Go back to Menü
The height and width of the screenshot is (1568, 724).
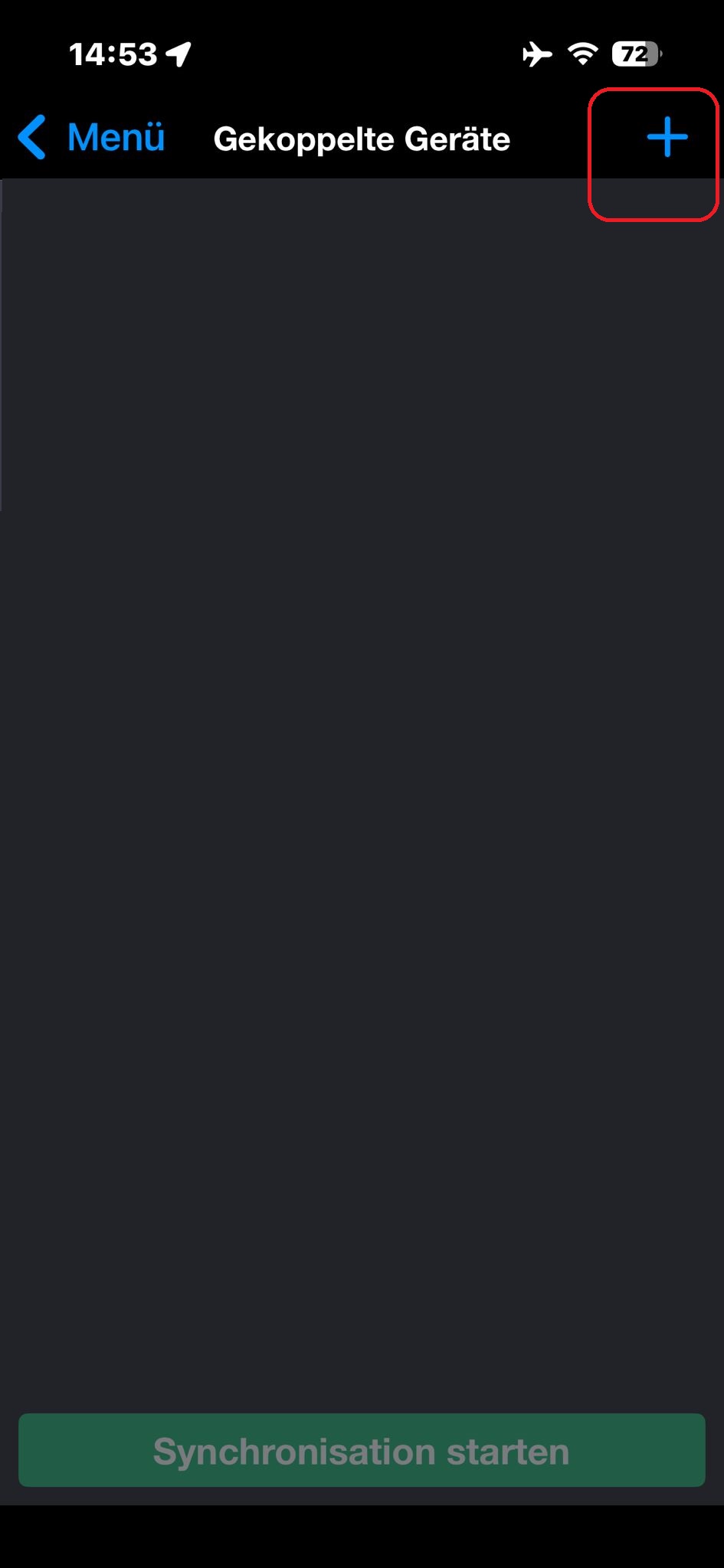pos(92,138)
